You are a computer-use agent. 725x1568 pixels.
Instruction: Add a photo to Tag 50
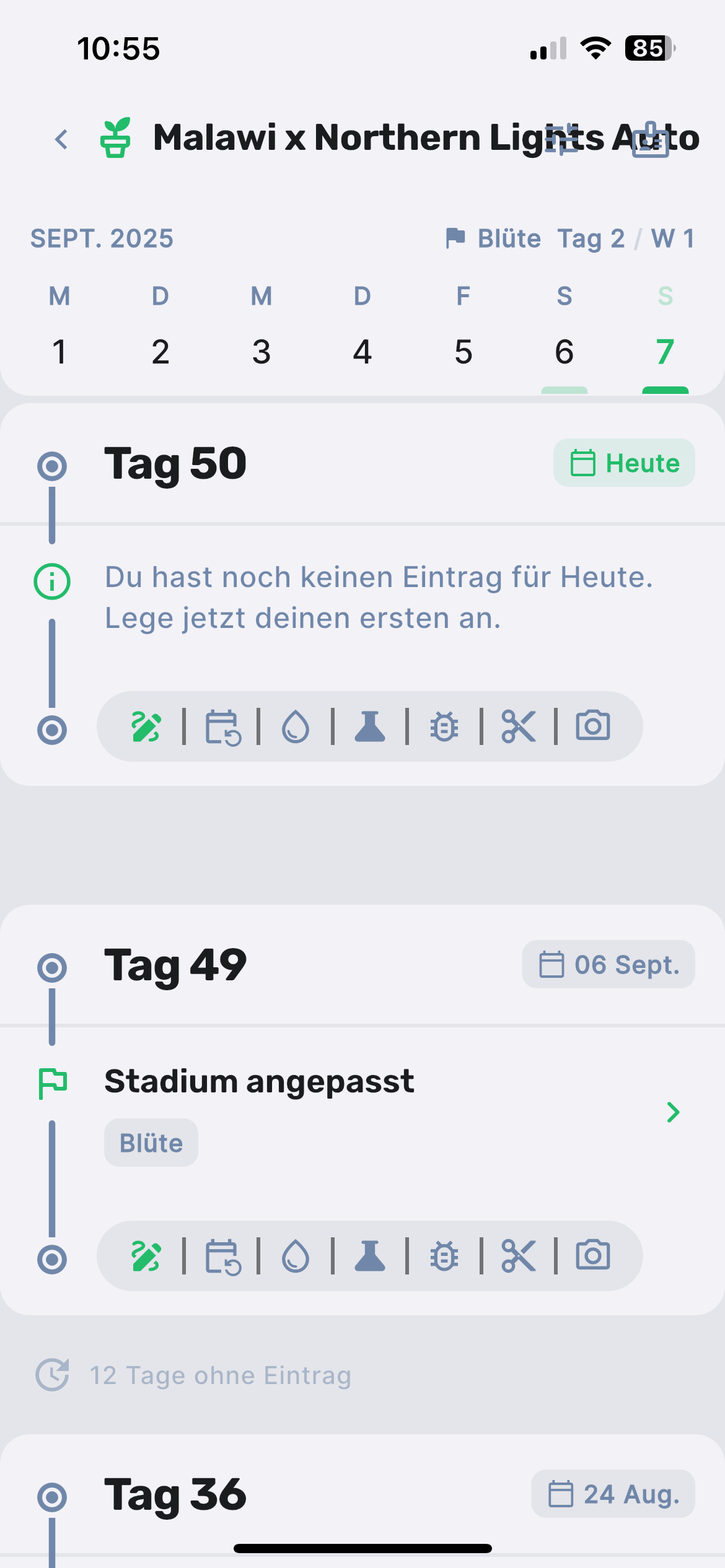(593, 726)
